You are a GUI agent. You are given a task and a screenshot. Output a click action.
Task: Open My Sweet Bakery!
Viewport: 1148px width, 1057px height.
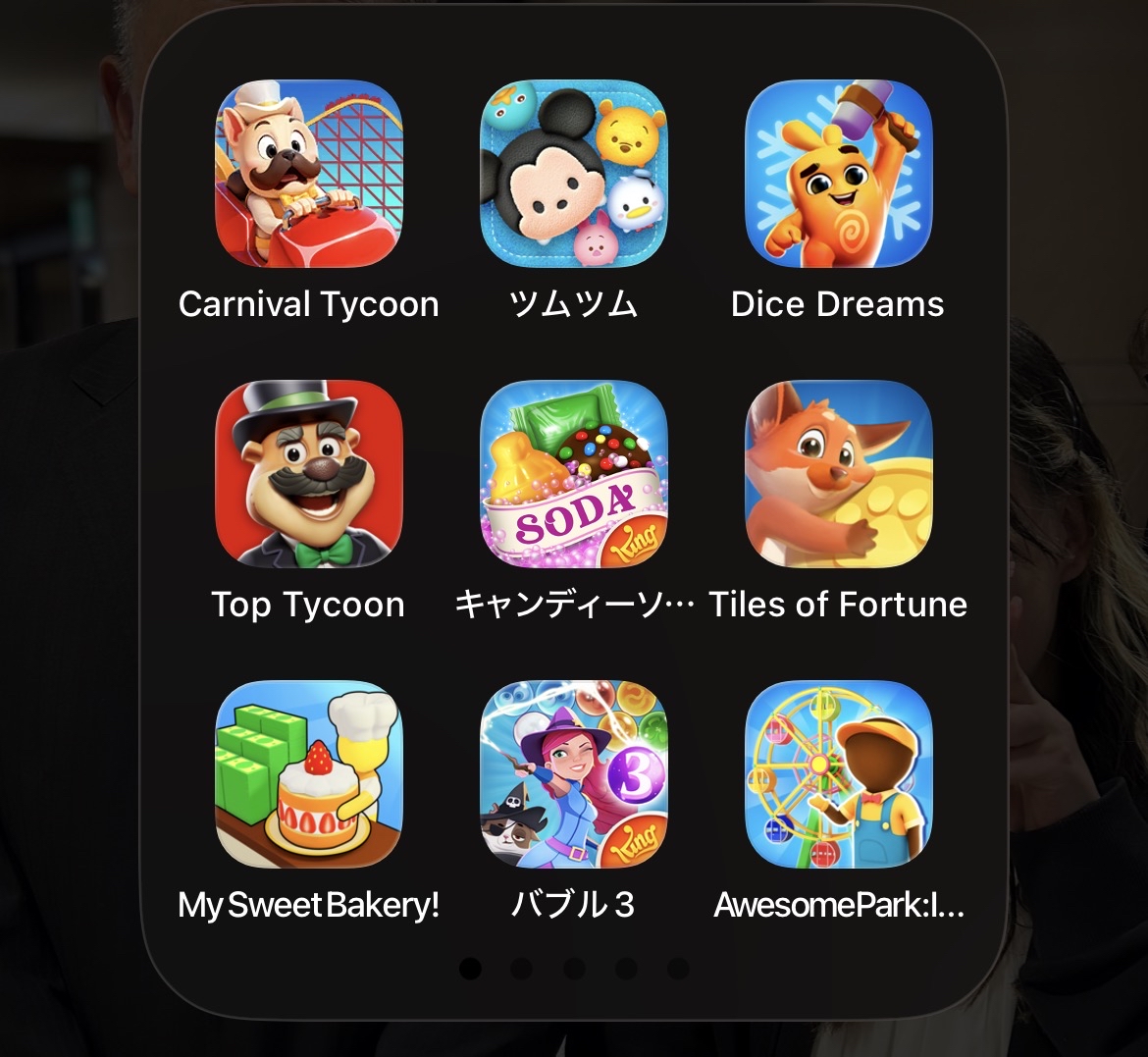click(x=308, y=774)
